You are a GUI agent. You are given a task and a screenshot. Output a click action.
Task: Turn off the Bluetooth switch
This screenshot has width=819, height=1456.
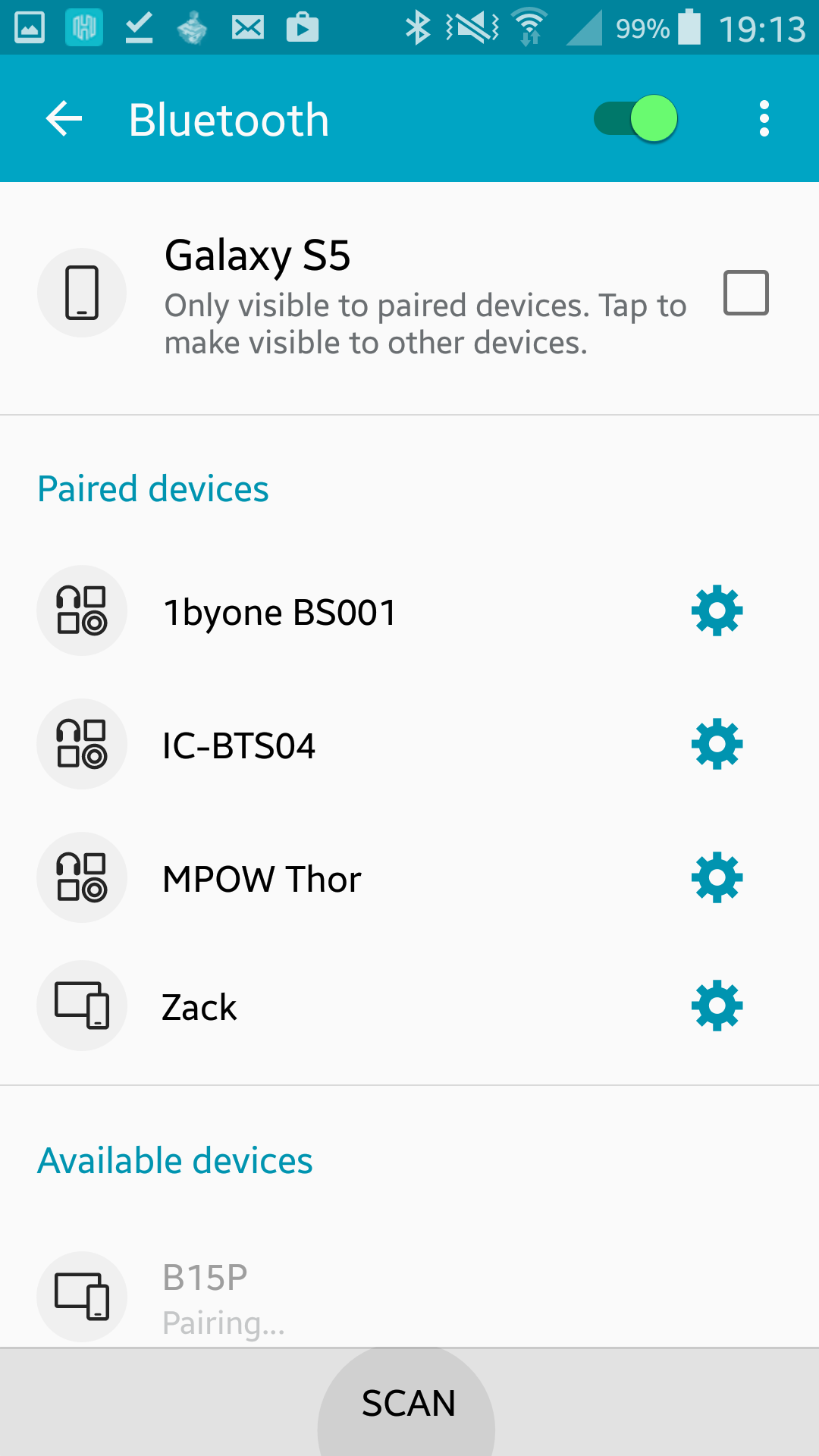pyautogui.click(x=635, y=118)
